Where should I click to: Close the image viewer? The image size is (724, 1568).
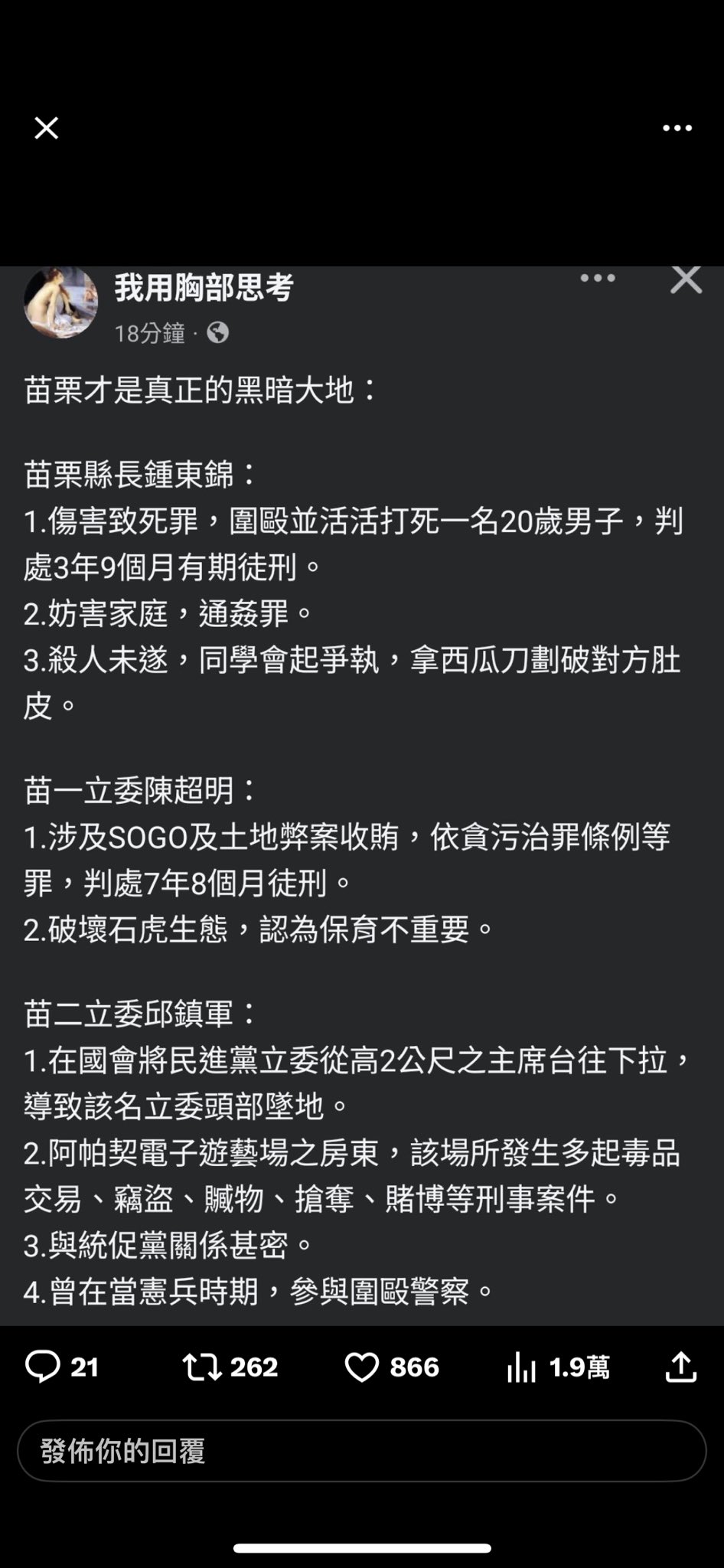tap(47, 128)
